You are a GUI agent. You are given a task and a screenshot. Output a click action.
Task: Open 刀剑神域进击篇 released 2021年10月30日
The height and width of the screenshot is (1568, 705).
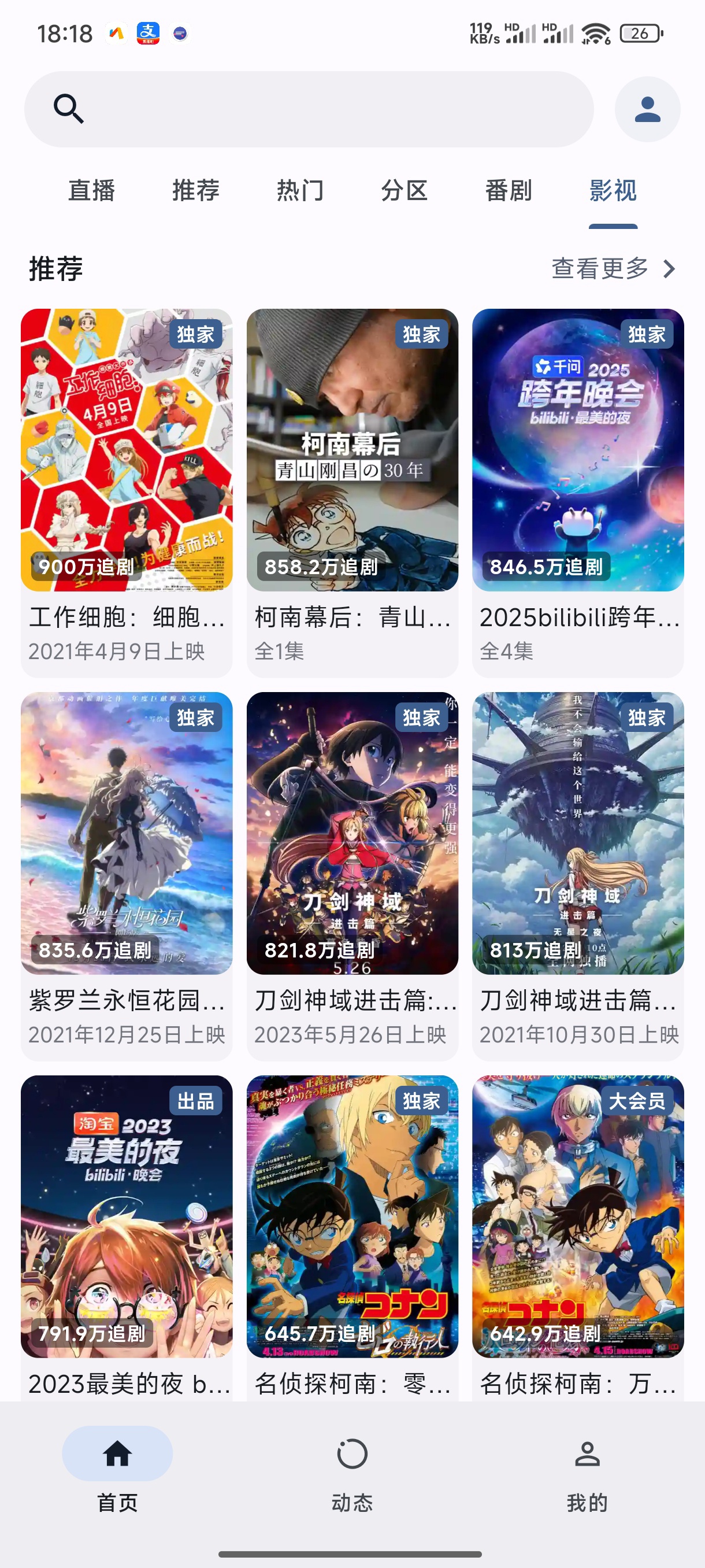click(578, 877)
